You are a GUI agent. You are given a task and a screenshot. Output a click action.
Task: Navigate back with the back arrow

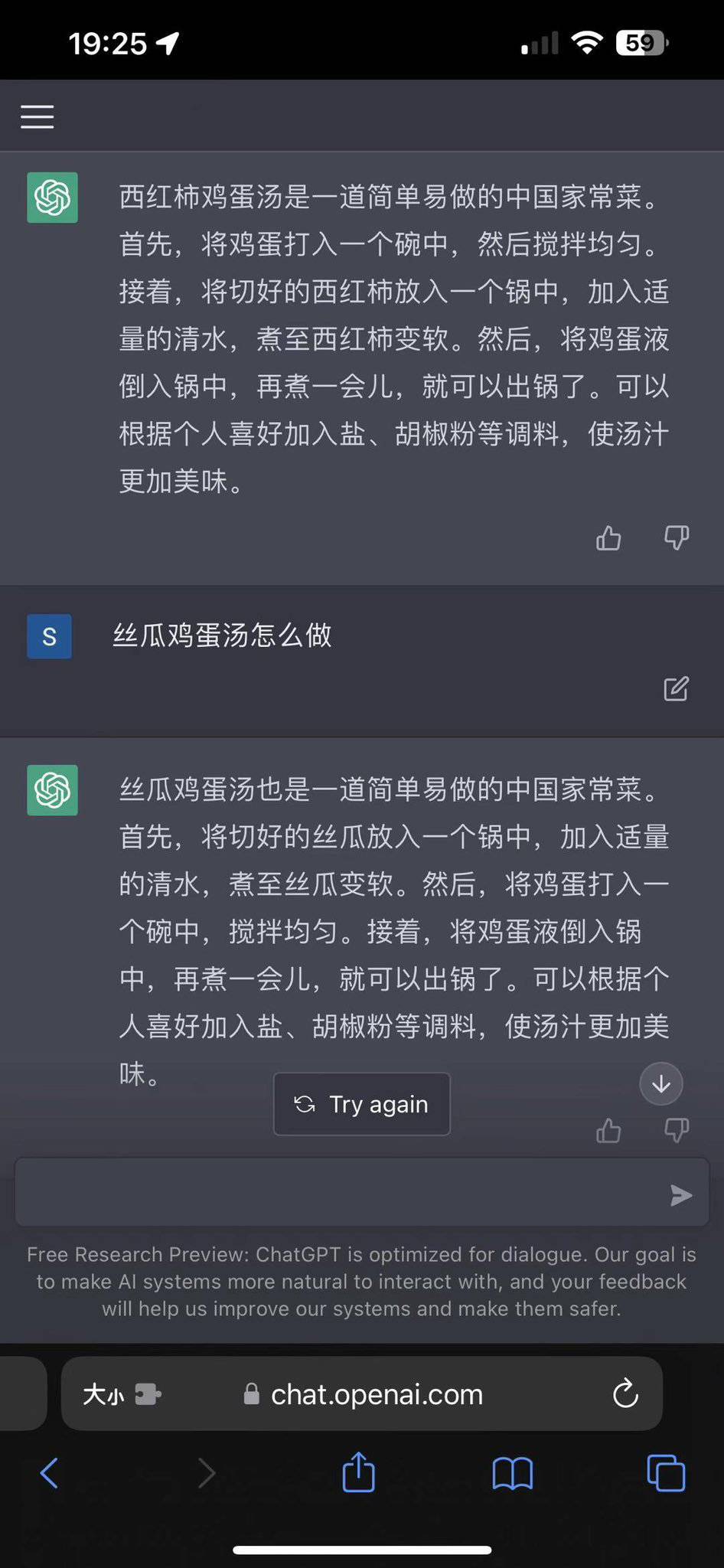pos(49,1472)
